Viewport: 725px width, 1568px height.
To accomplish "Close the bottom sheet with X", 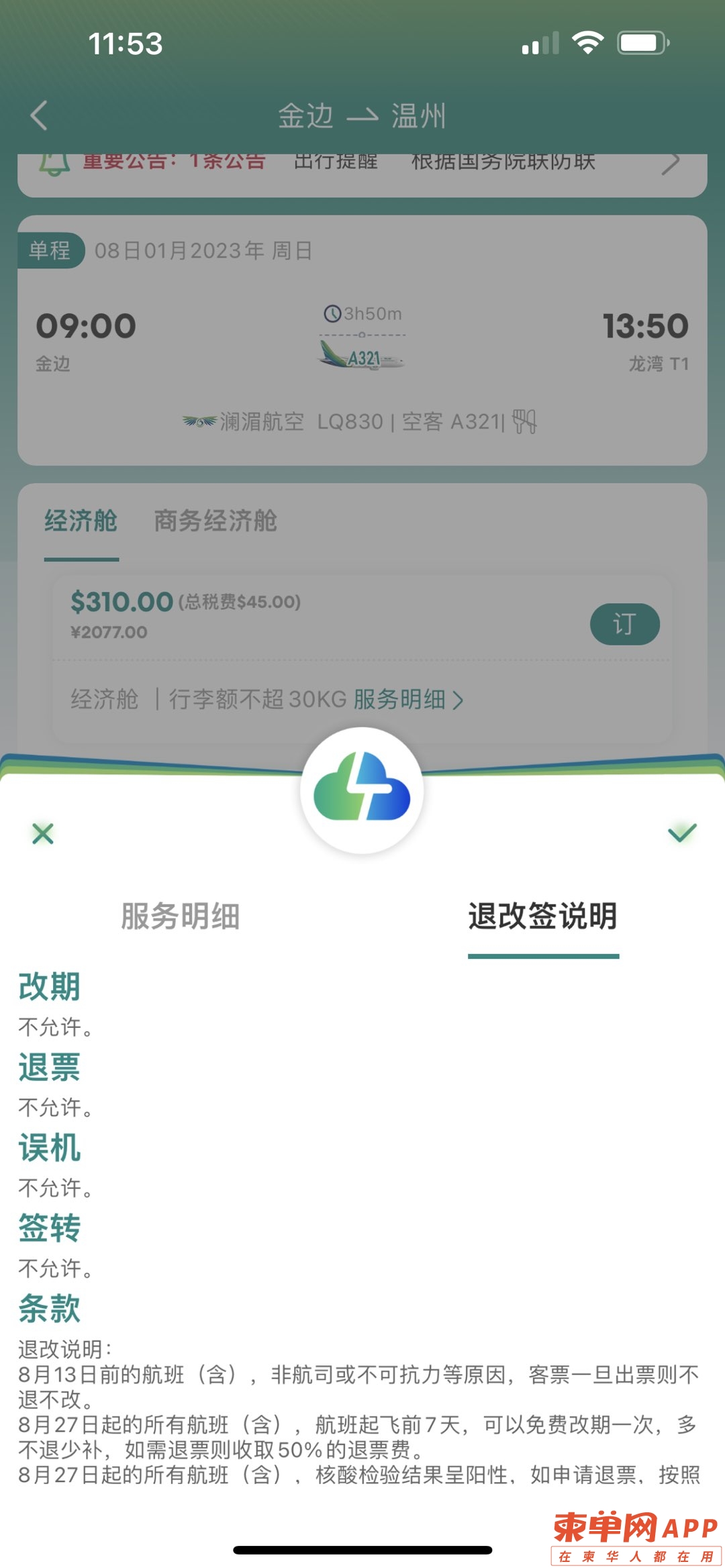I will click(x=43, y=834).
